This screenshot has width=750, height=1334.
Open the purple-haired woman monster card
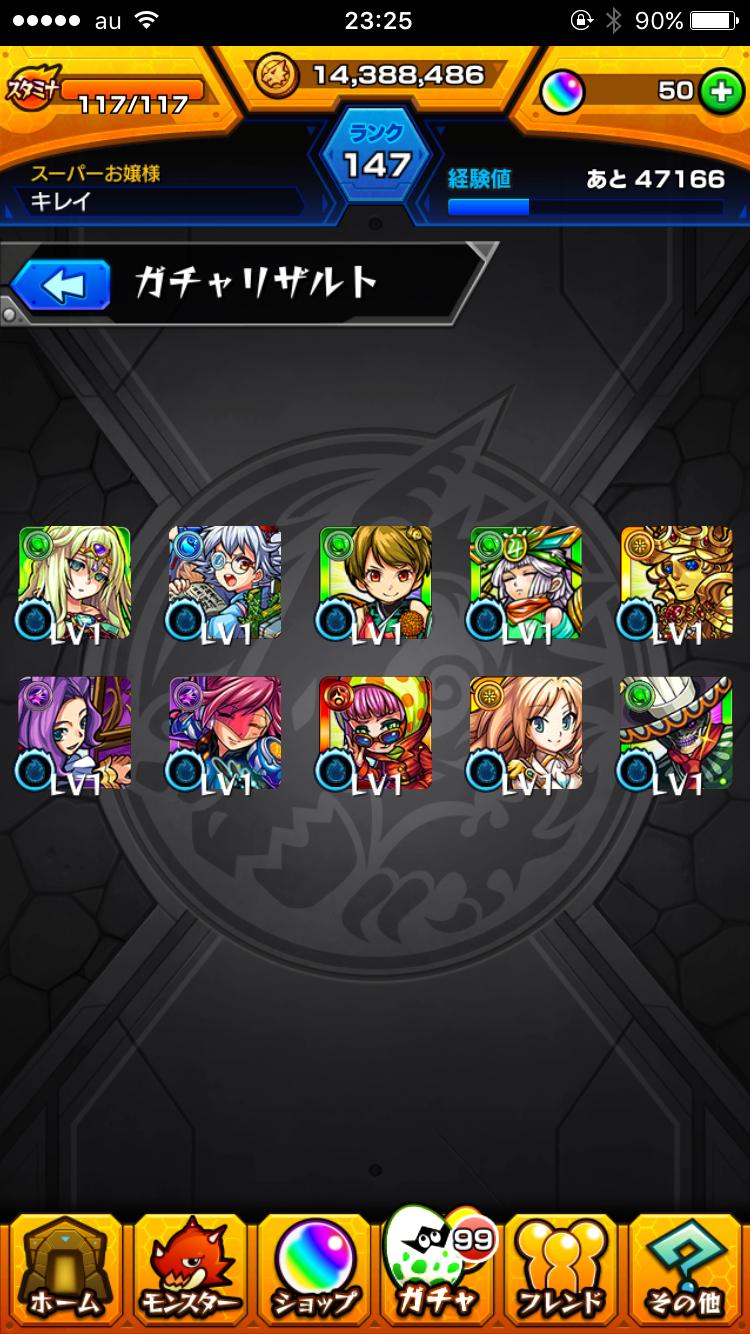tap(75, 733)
